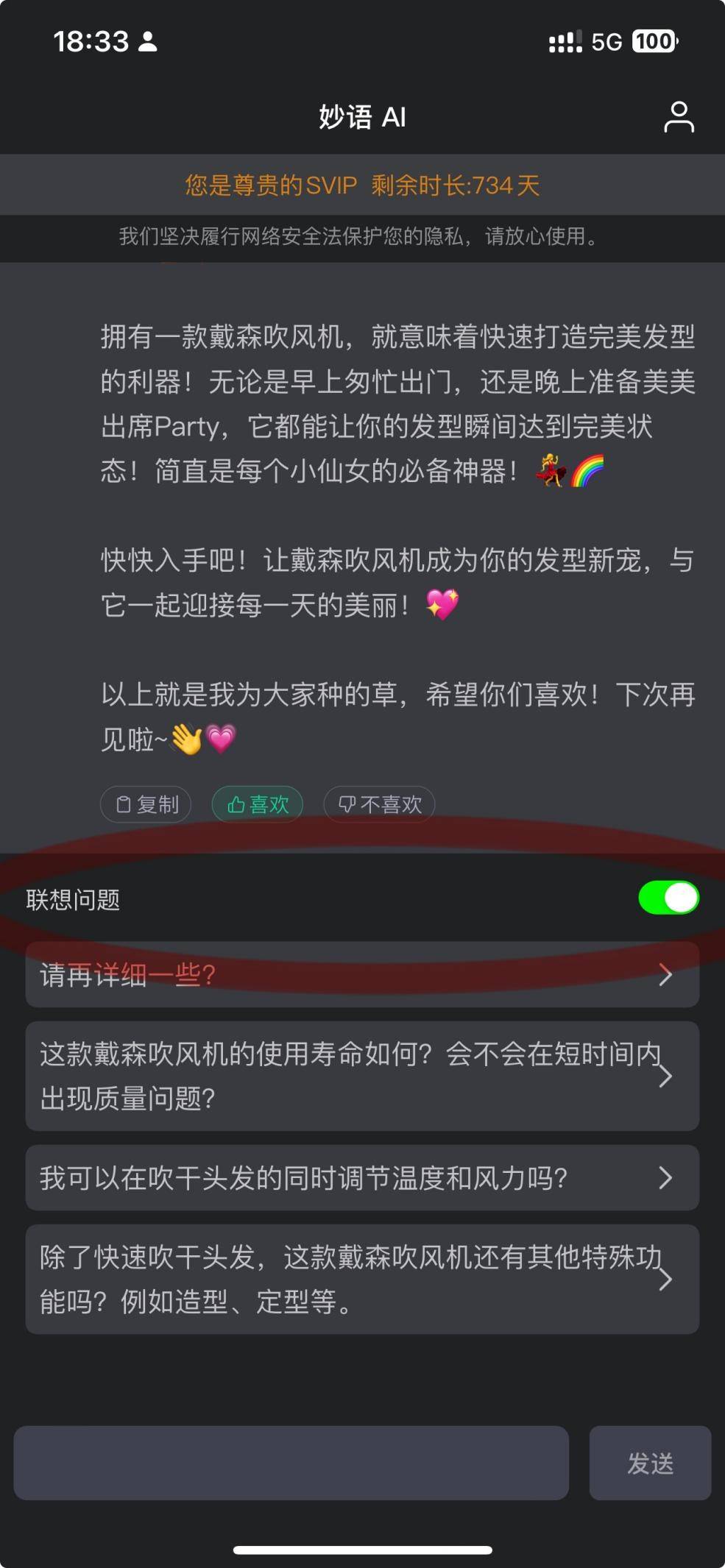Open the SVIP membership banner

point(362,185)
